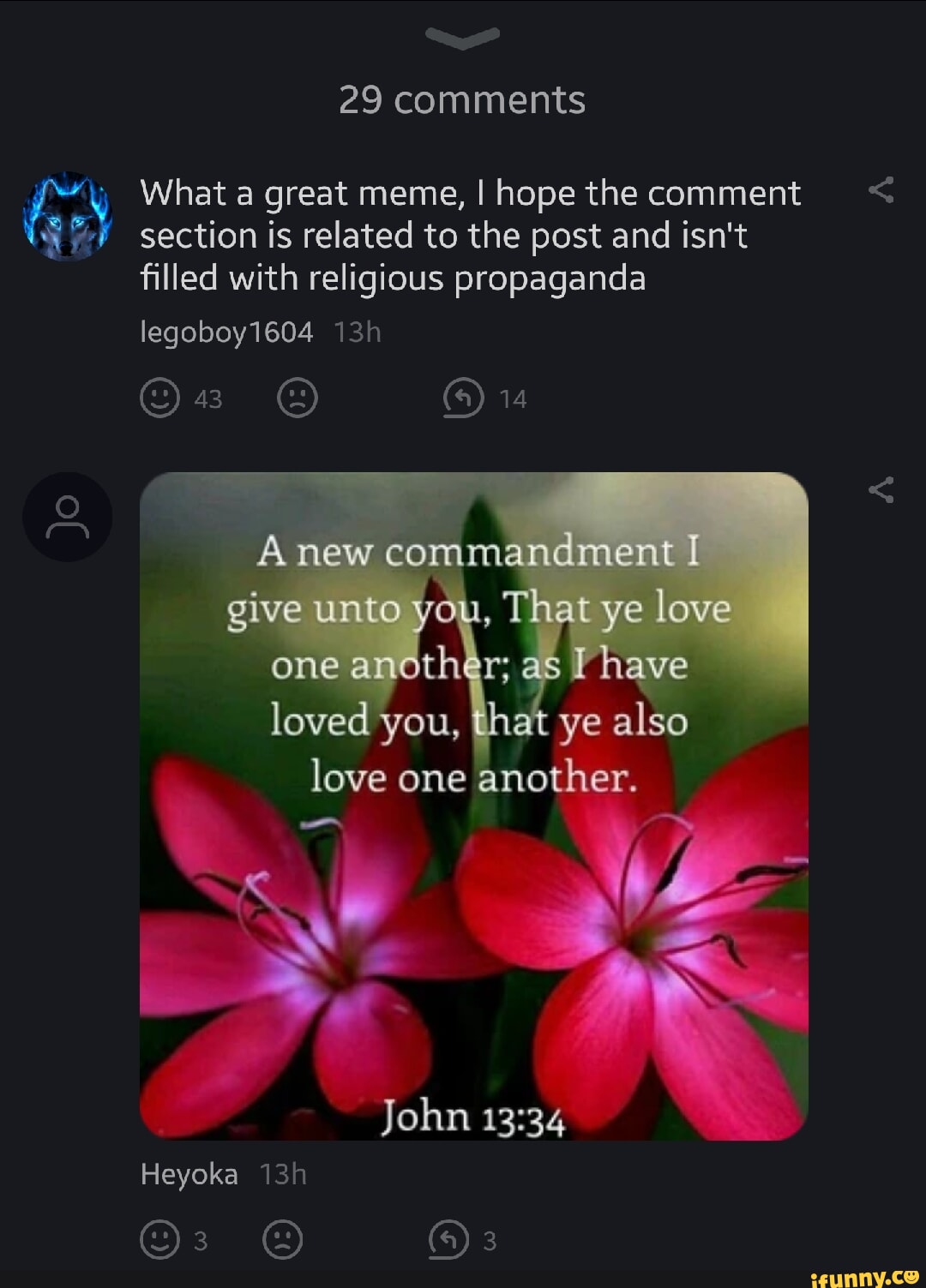926x1288 pixels.
Task: Reply to Heyoka's comment
Action: [448, 1240]
